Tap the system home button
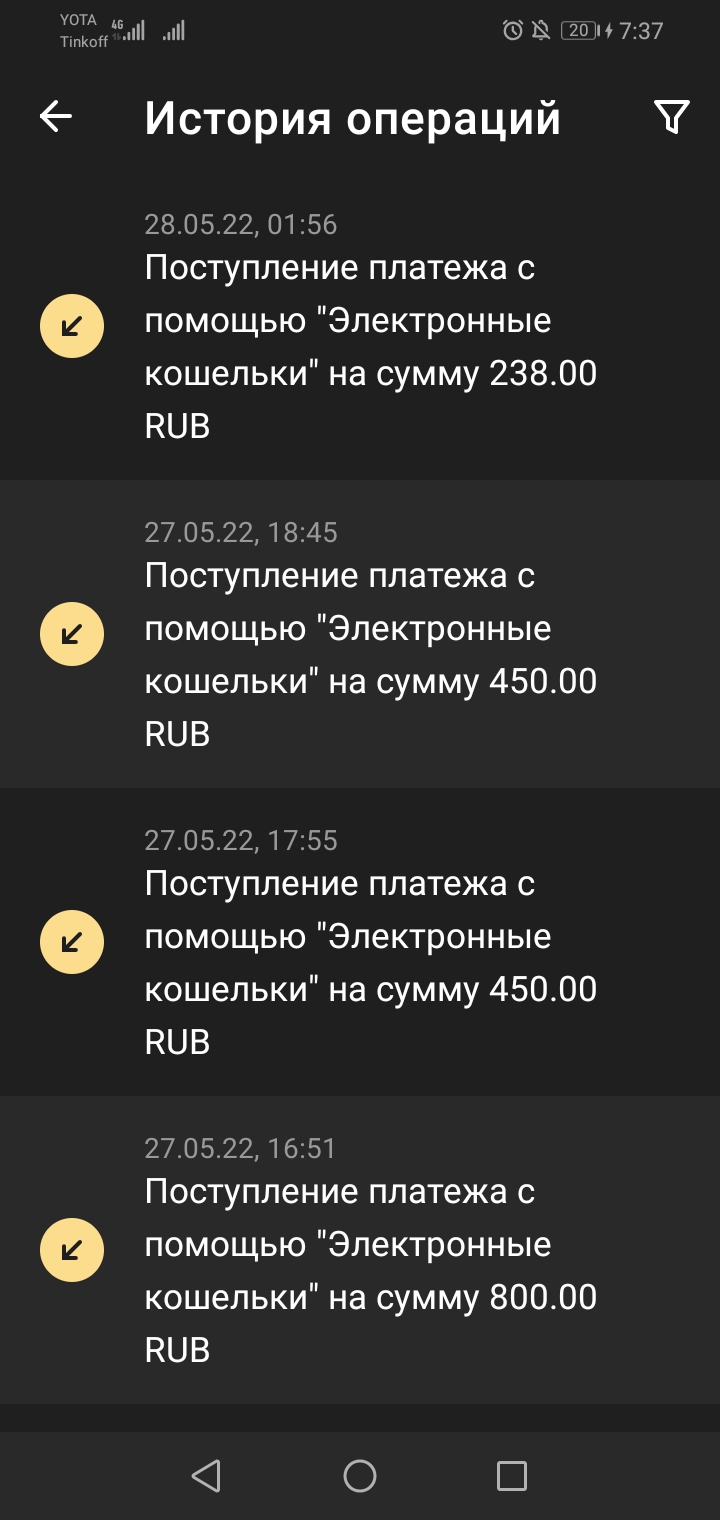 pyautogui.click(x=360, y=1476)
